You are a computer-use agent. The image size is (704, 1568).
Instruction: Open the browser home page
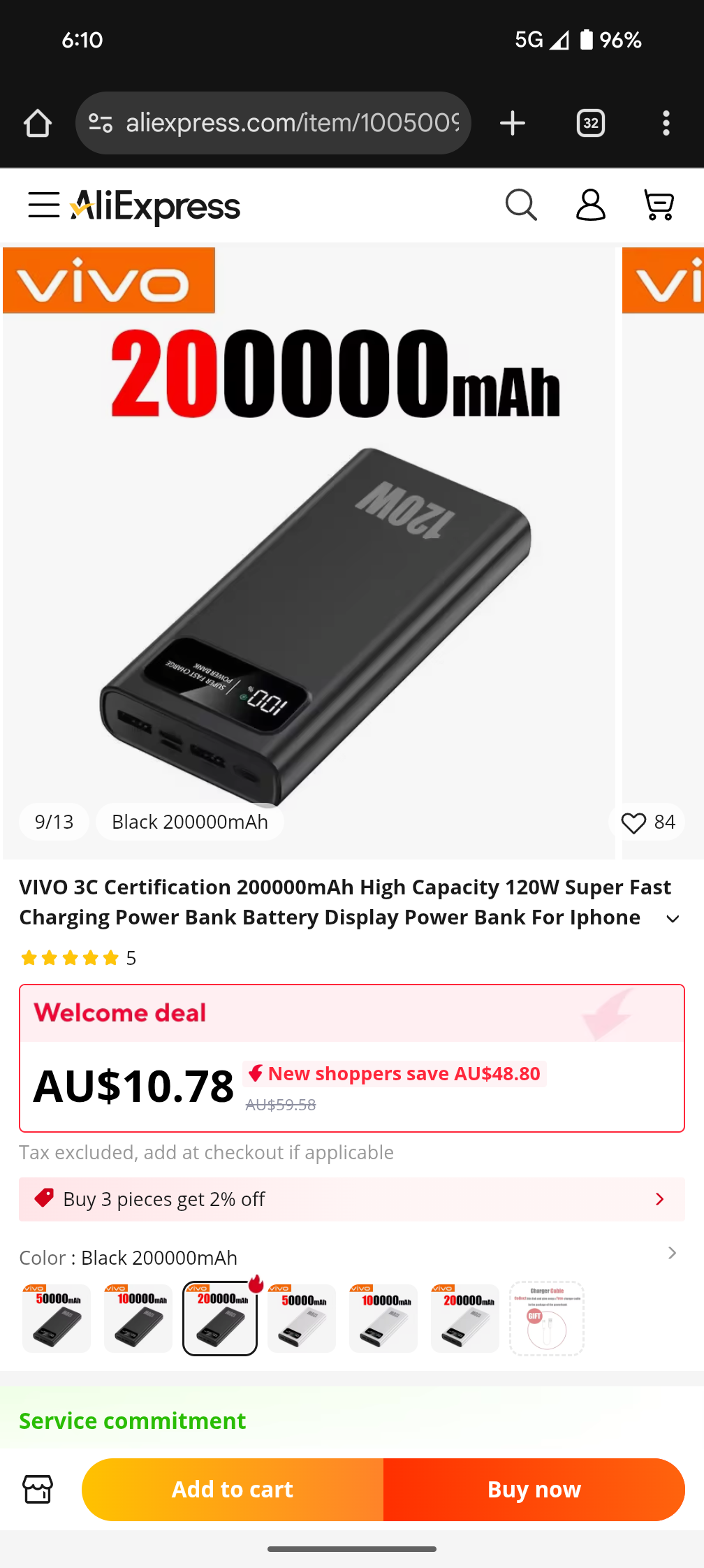[38, 124]
